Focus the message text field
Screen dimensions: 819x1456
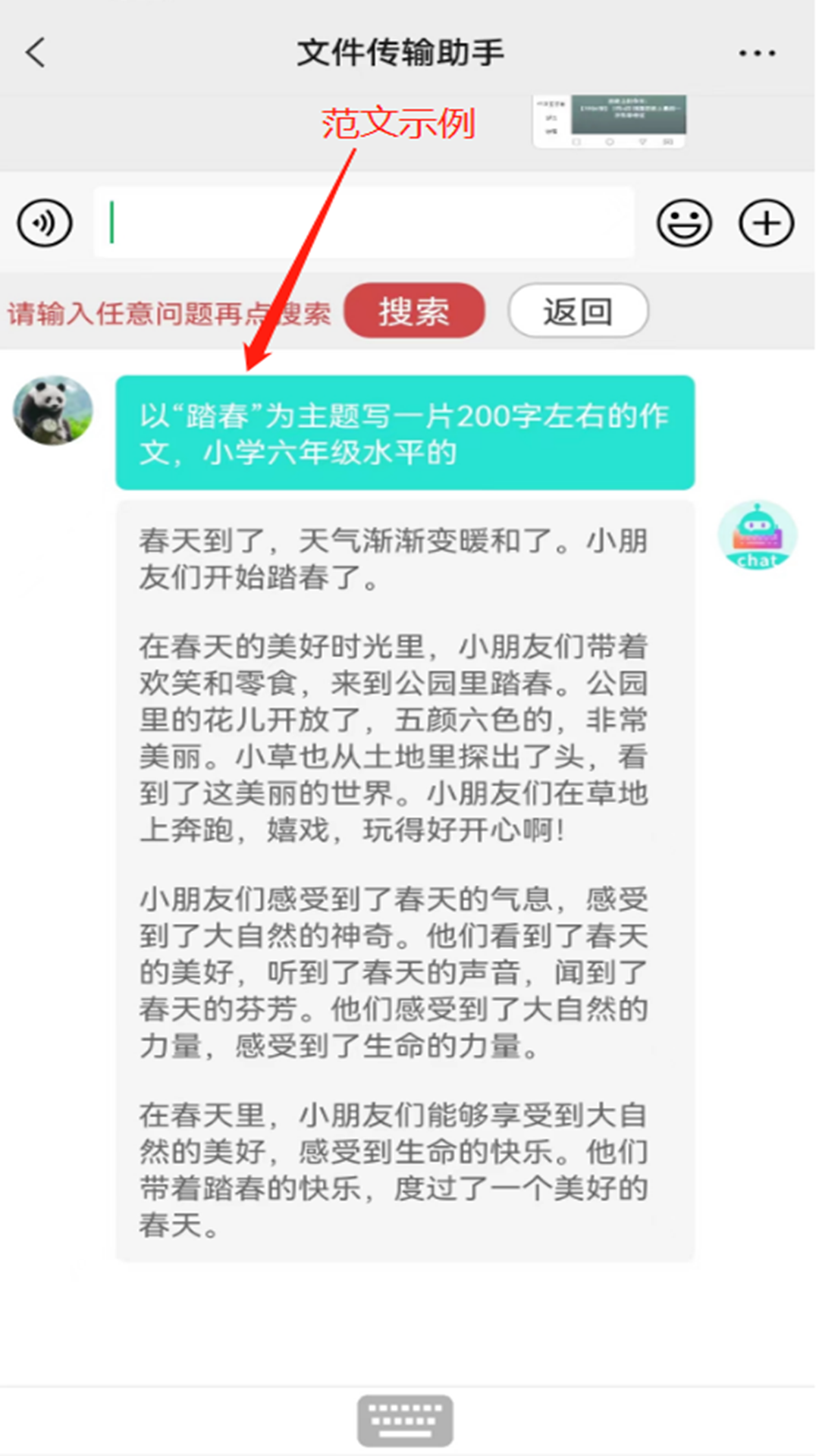click(364, 223)
